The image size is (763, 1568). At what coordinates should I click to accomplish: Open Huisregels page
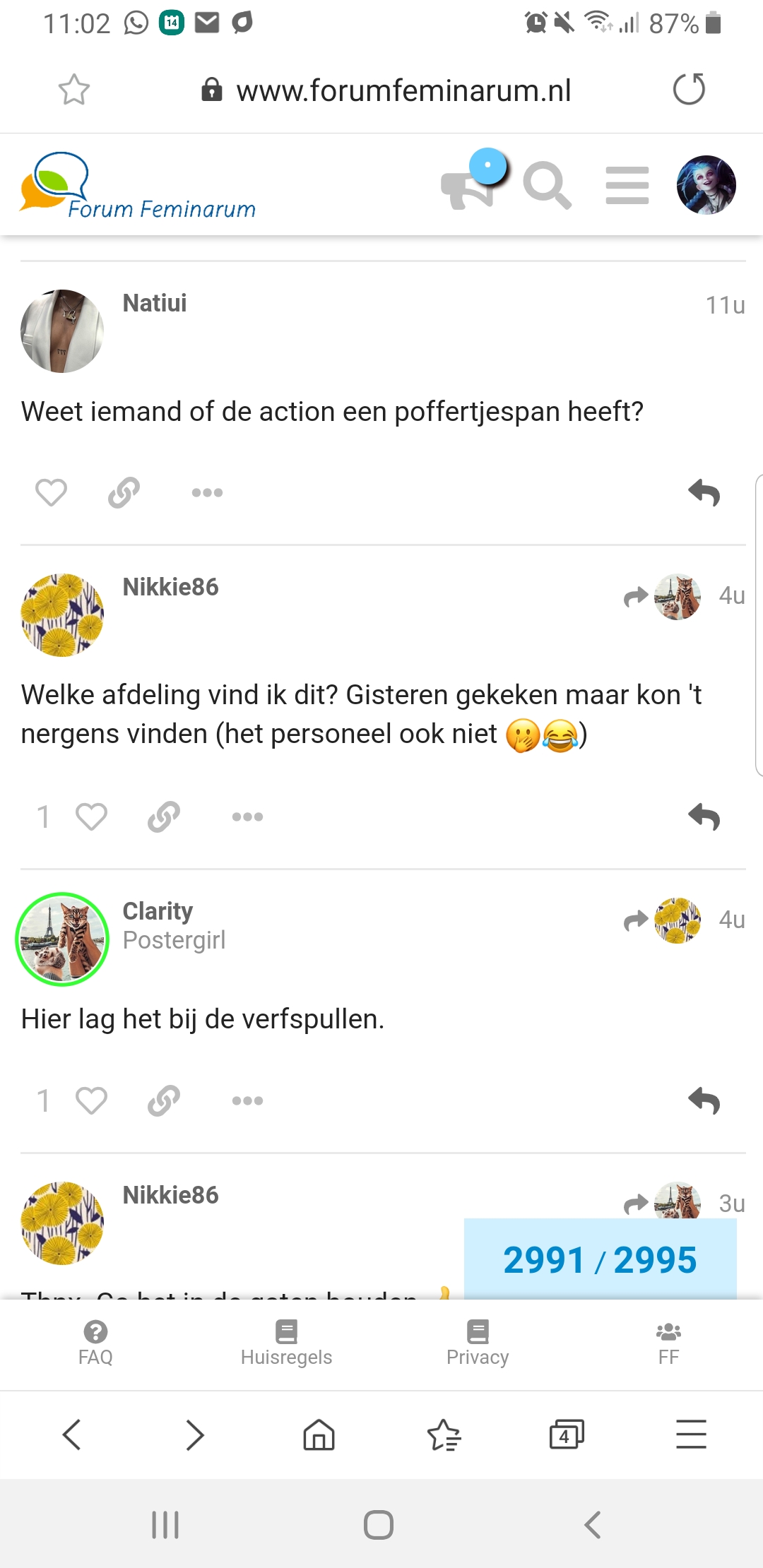(x=286, y=1343)
